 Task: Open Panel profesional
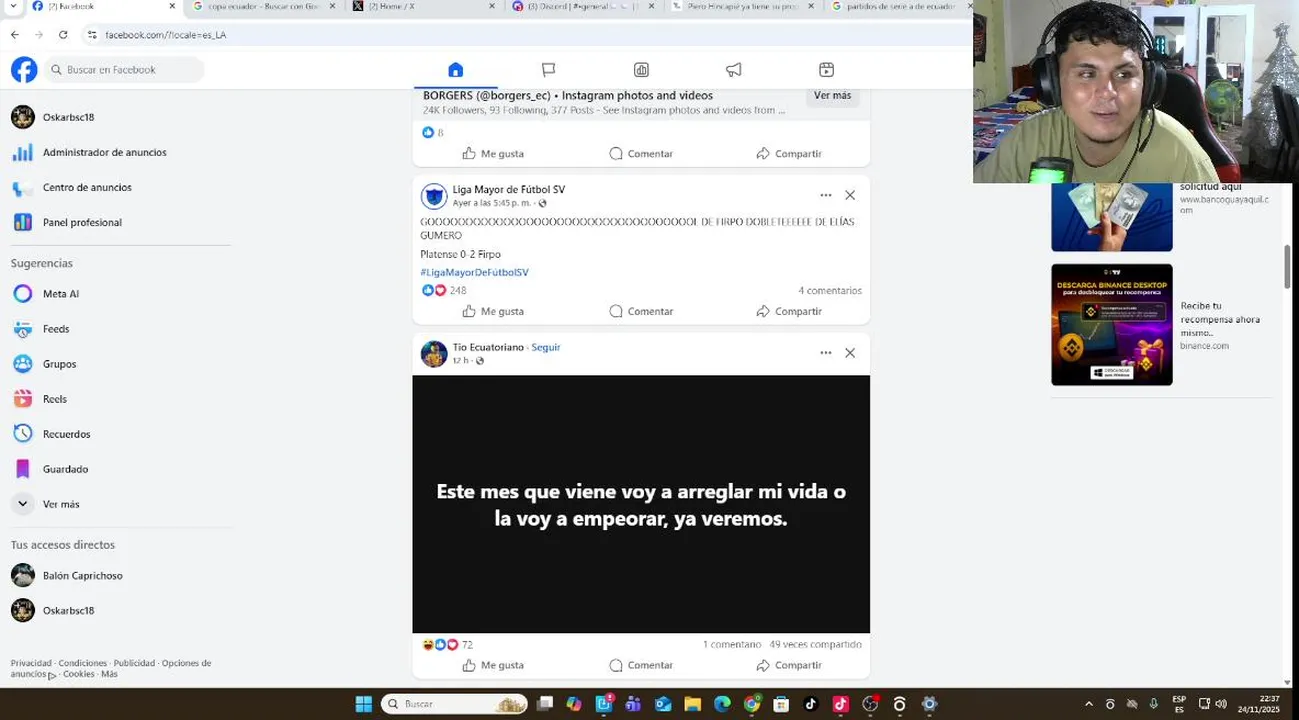point(82,222)
